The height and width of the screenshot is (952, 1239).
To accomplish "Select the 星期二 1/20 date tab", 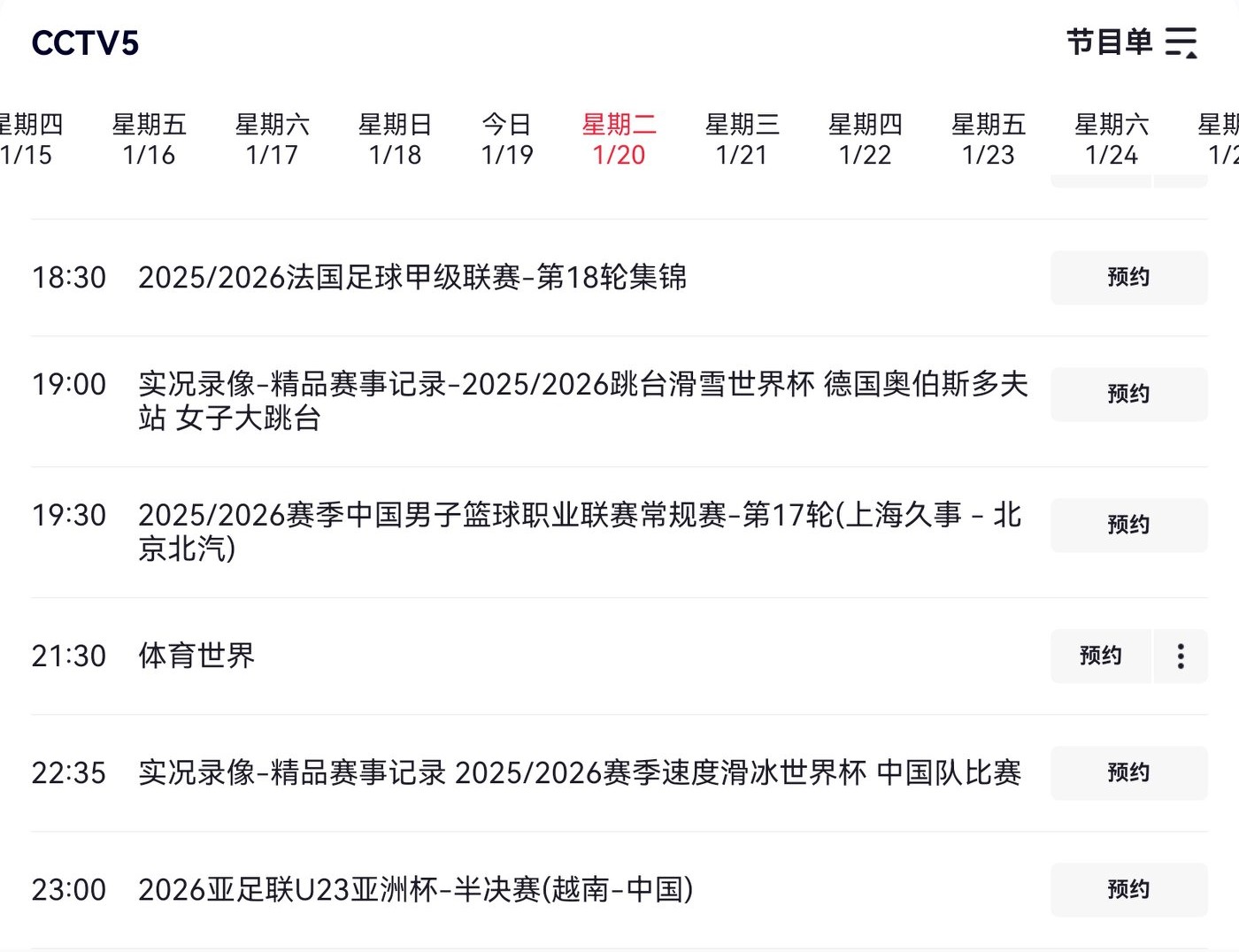I will 619,140.
